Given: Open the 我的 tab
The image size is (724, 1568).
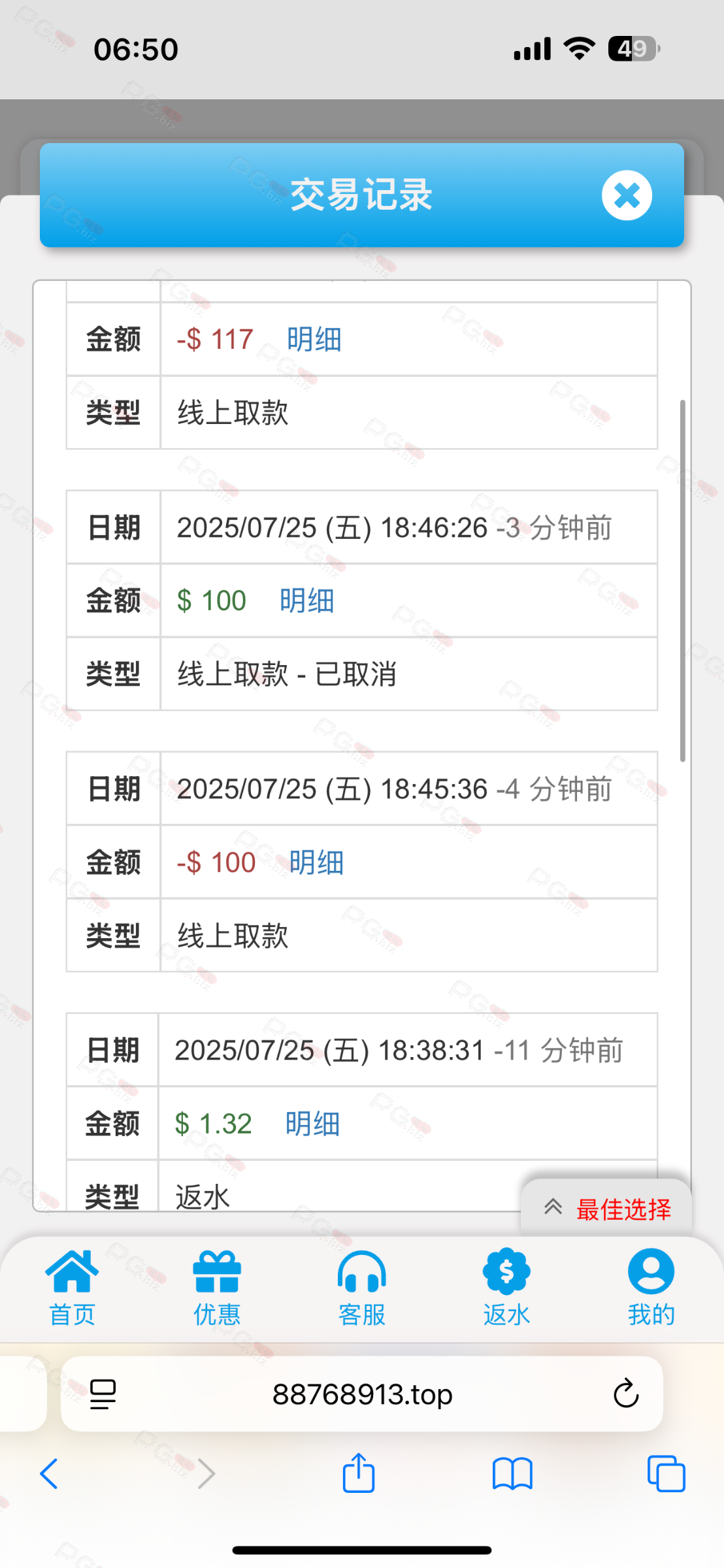Looking at the screenshot, I should (651, 1288).
